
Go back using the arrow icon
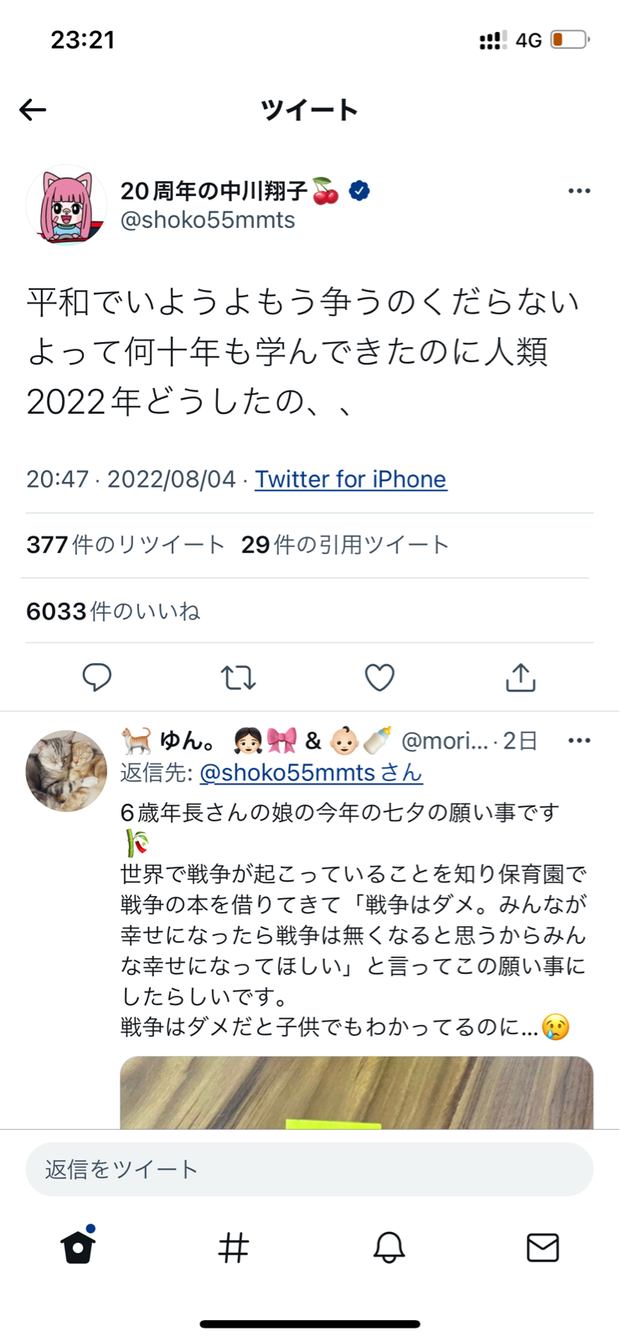click(33, 110)
